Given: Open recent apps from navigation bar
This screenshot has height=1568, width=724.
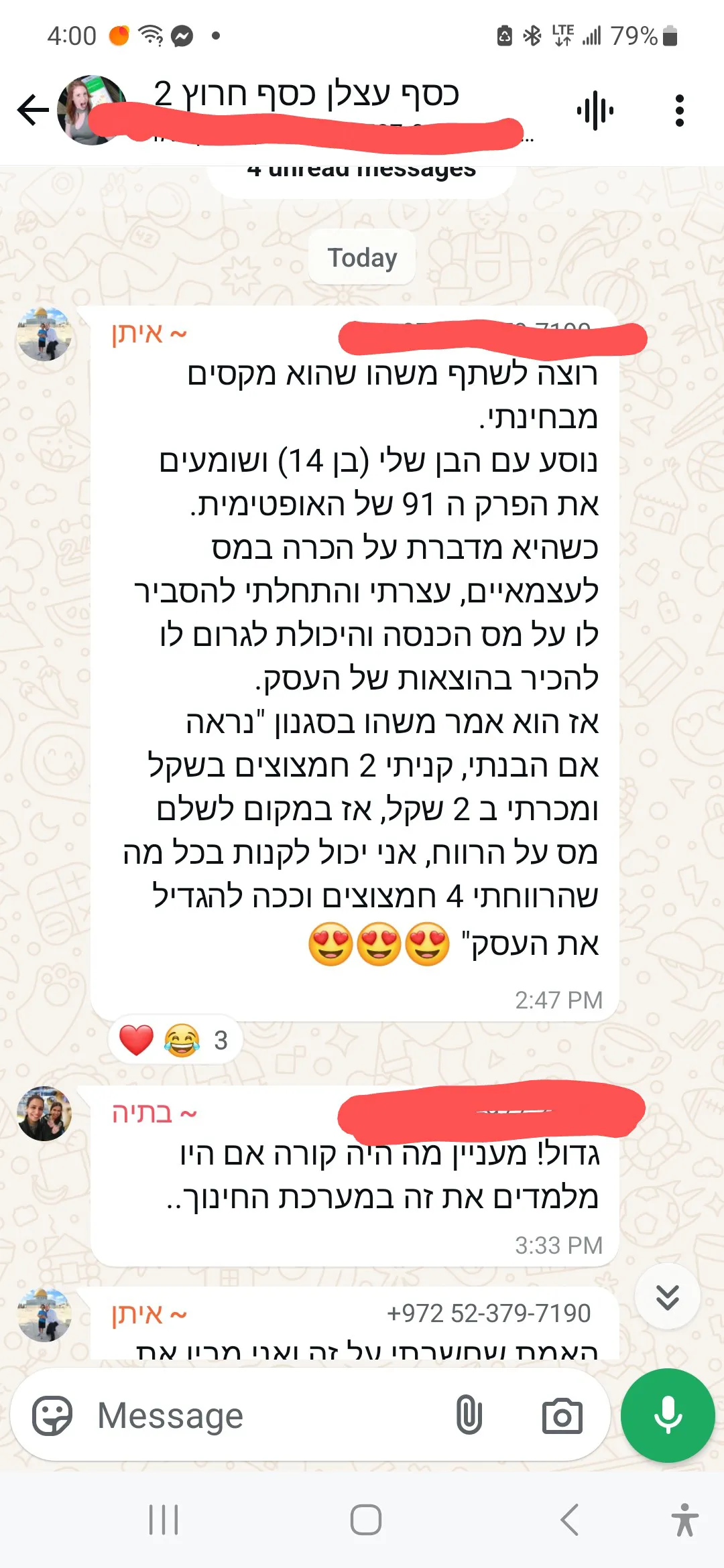Looking at the screenshot, I should 164,1520.
